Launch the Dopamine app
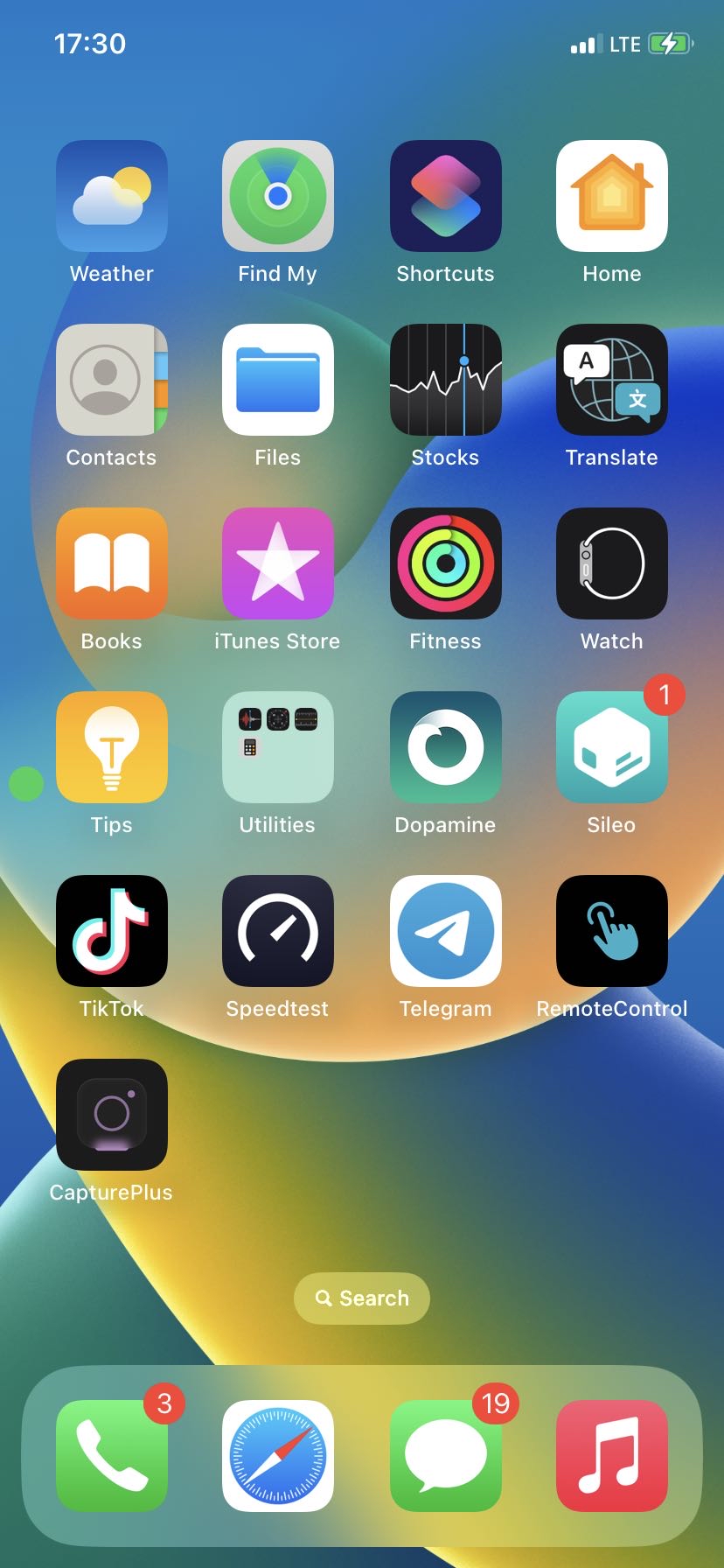The height and width of the screenshot is (1568, 724). click(x=446, y=747)
